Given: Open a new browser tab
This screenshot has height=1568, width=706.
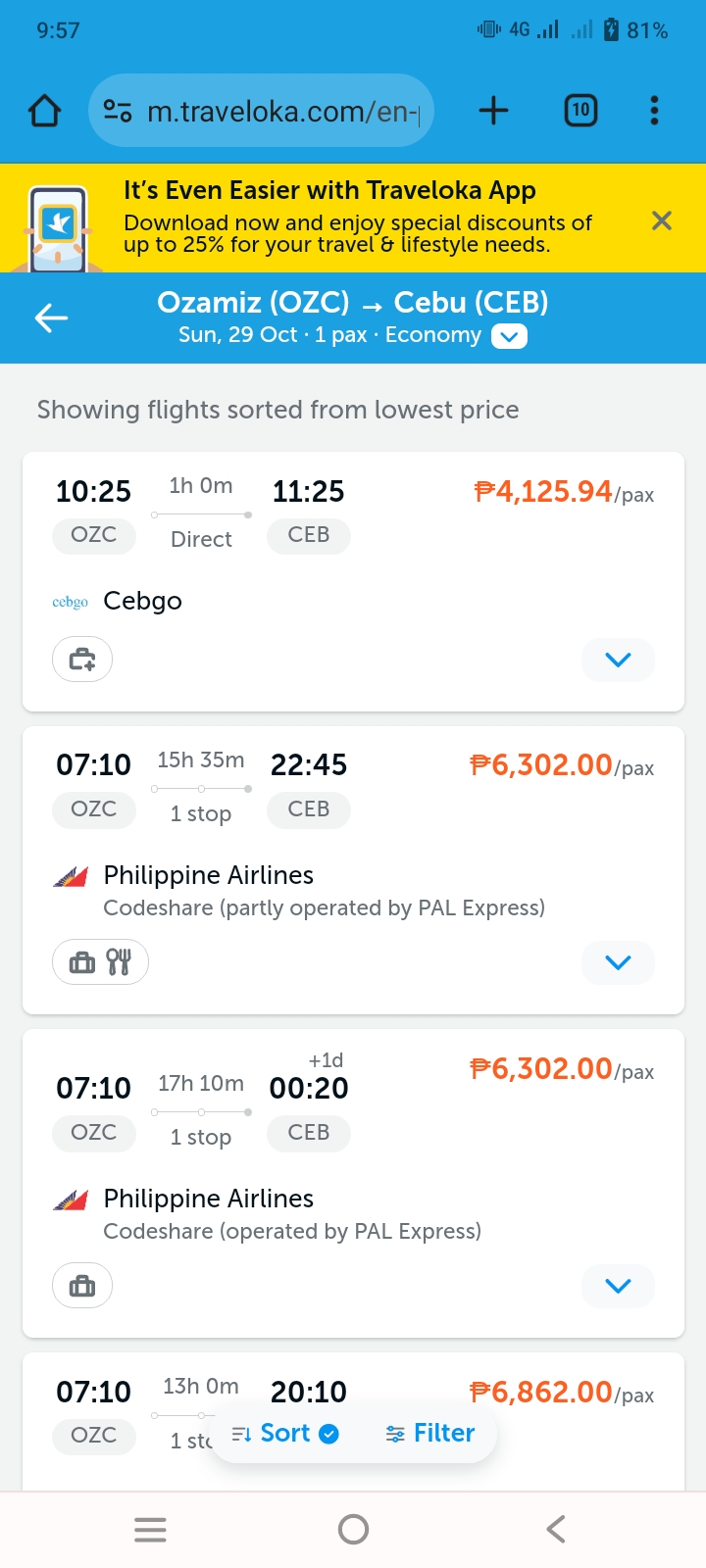Looking at the screenshot, I should click(493, 111).
